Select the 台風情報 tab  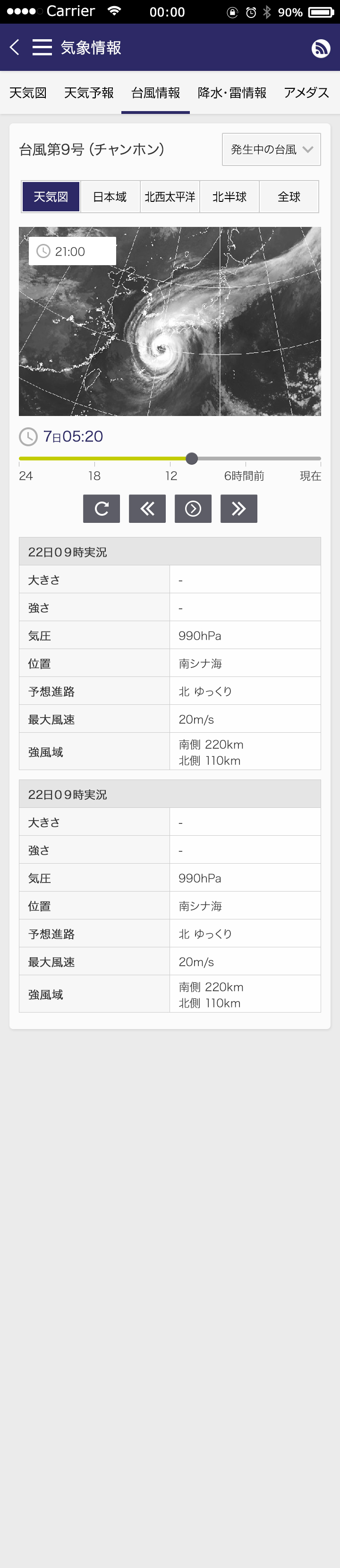click(x=156, y=93)
